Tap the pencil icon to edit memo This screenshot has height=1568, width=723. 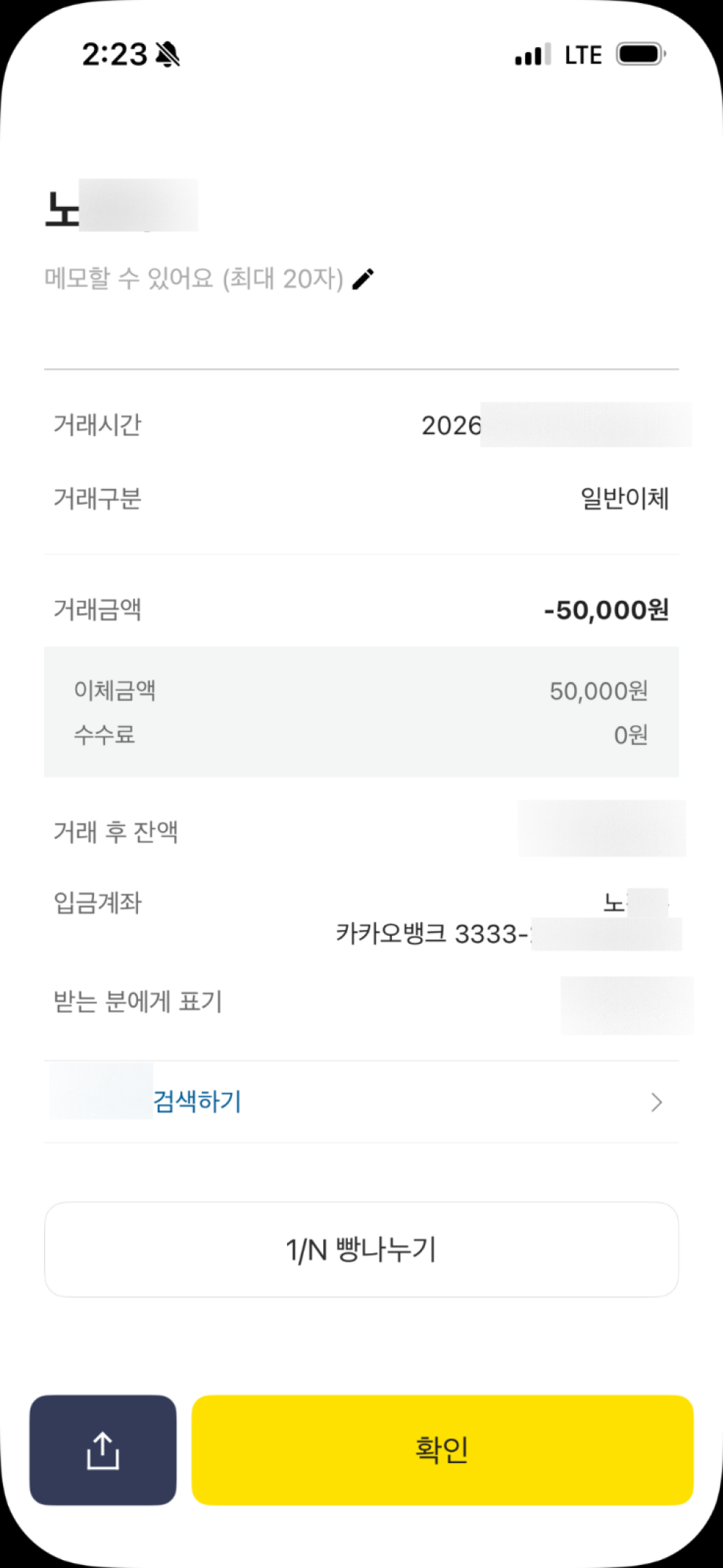click(363, 278)
